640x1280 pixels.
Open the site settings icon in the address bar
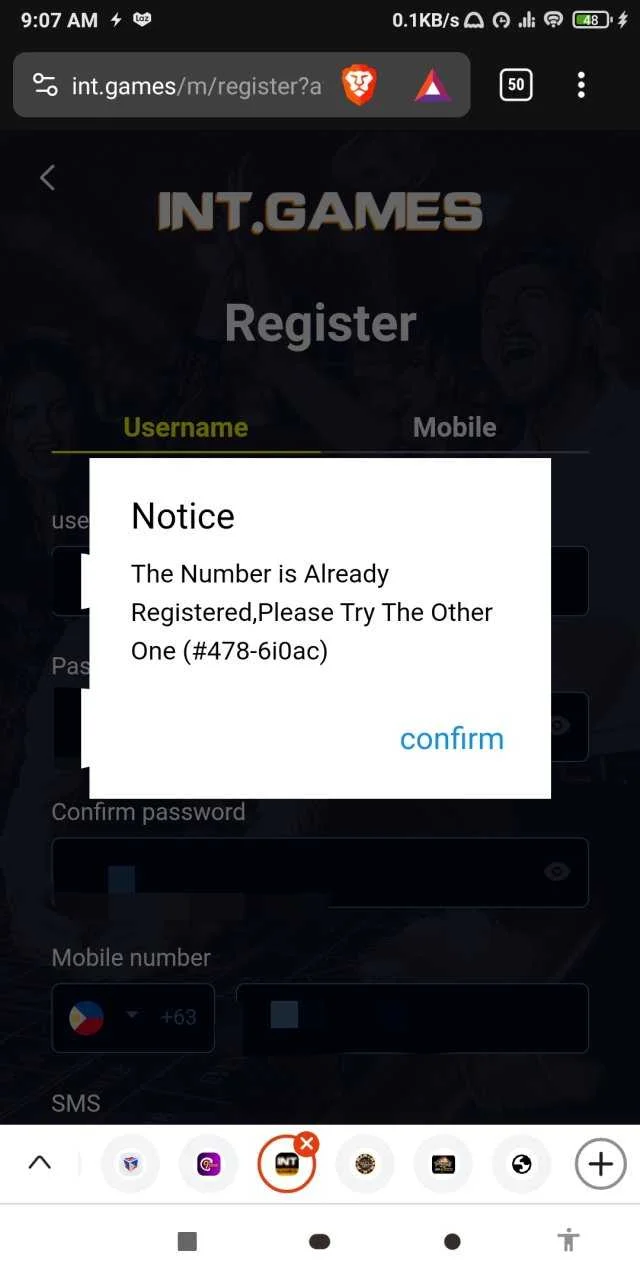(x=45, y=86)
